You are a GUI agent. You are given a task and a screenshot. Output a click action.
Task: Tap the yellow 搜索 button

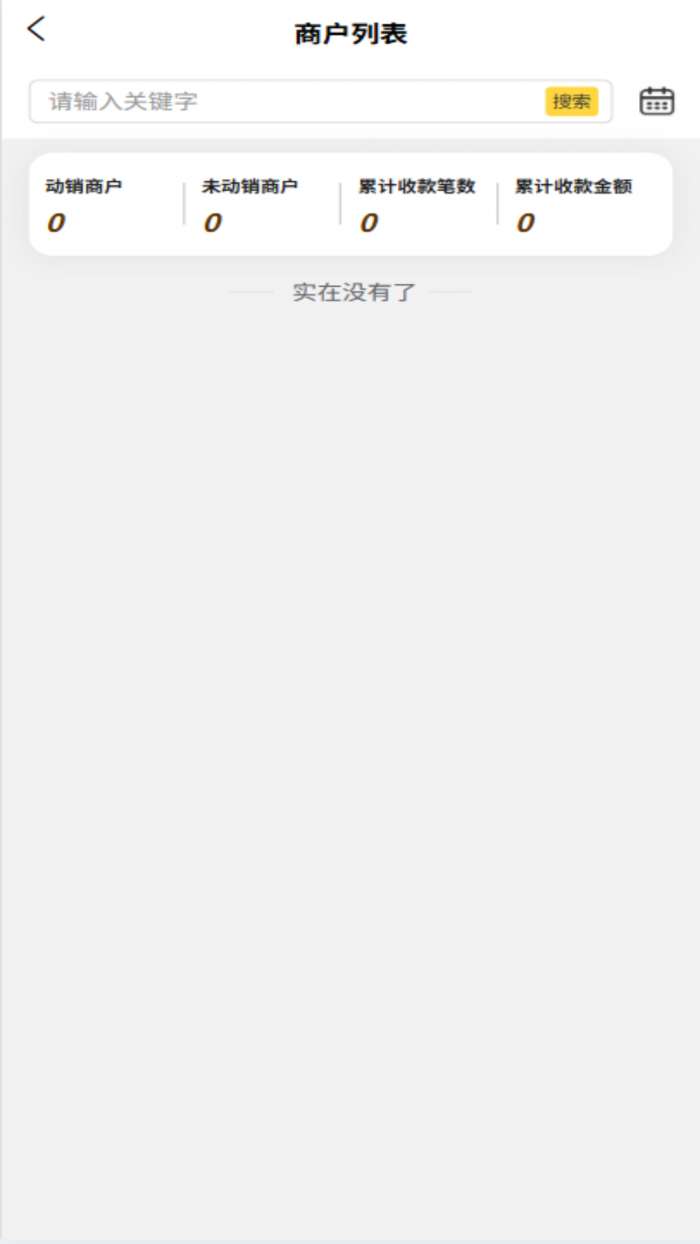(x=571, y=101)
